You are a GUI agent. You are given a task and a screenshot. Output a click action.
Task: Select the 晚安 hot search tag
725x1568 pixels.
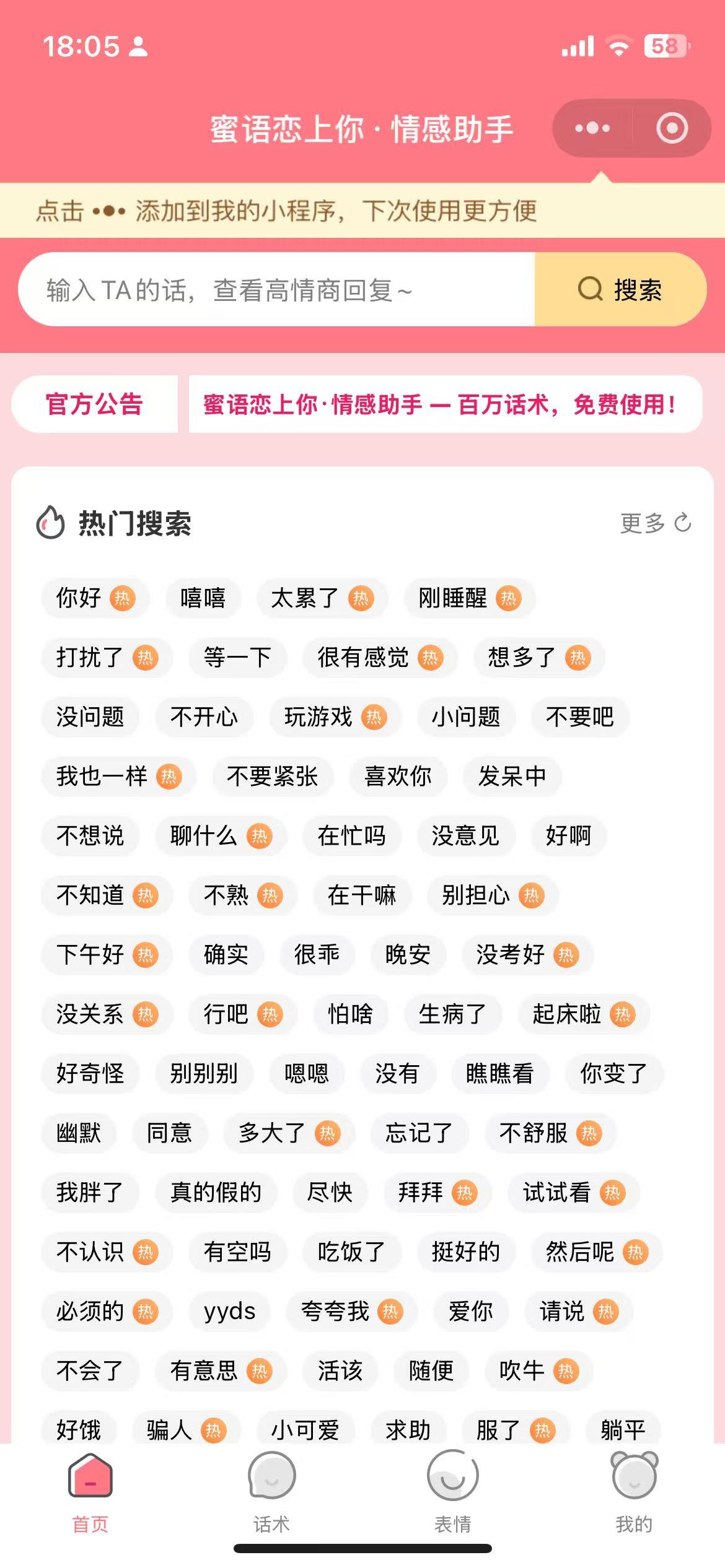click(409, 955)
